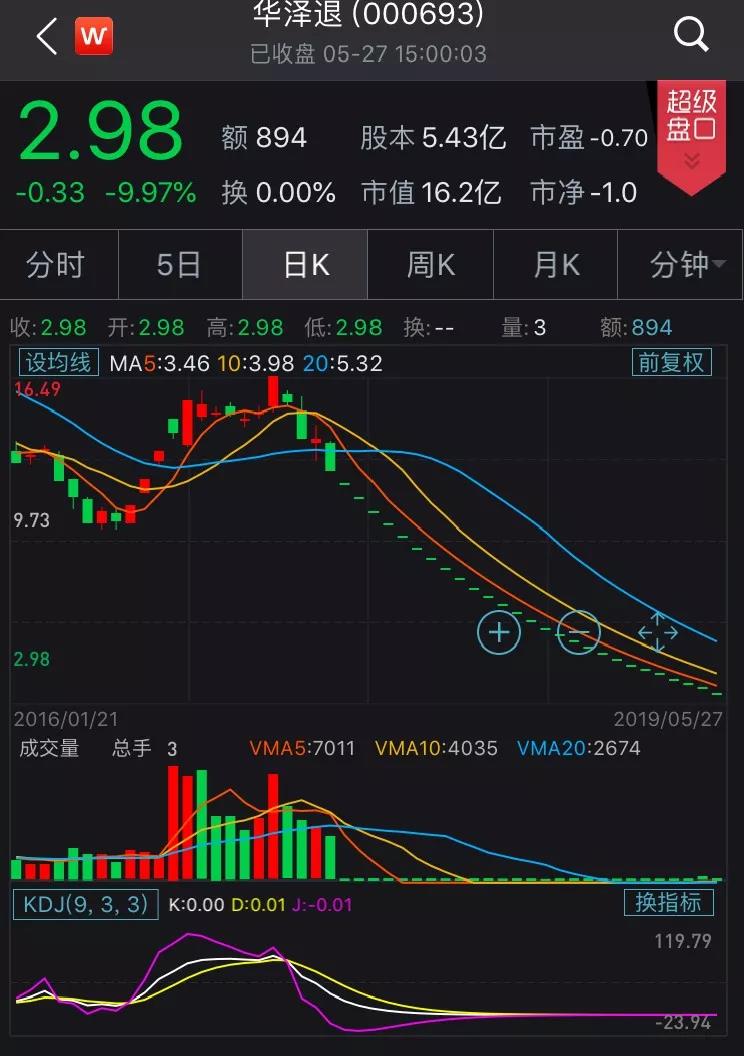Screen dimensions: 744x1056
Task: Expand the 超级盘口 panel
Action: coord(691,130)
